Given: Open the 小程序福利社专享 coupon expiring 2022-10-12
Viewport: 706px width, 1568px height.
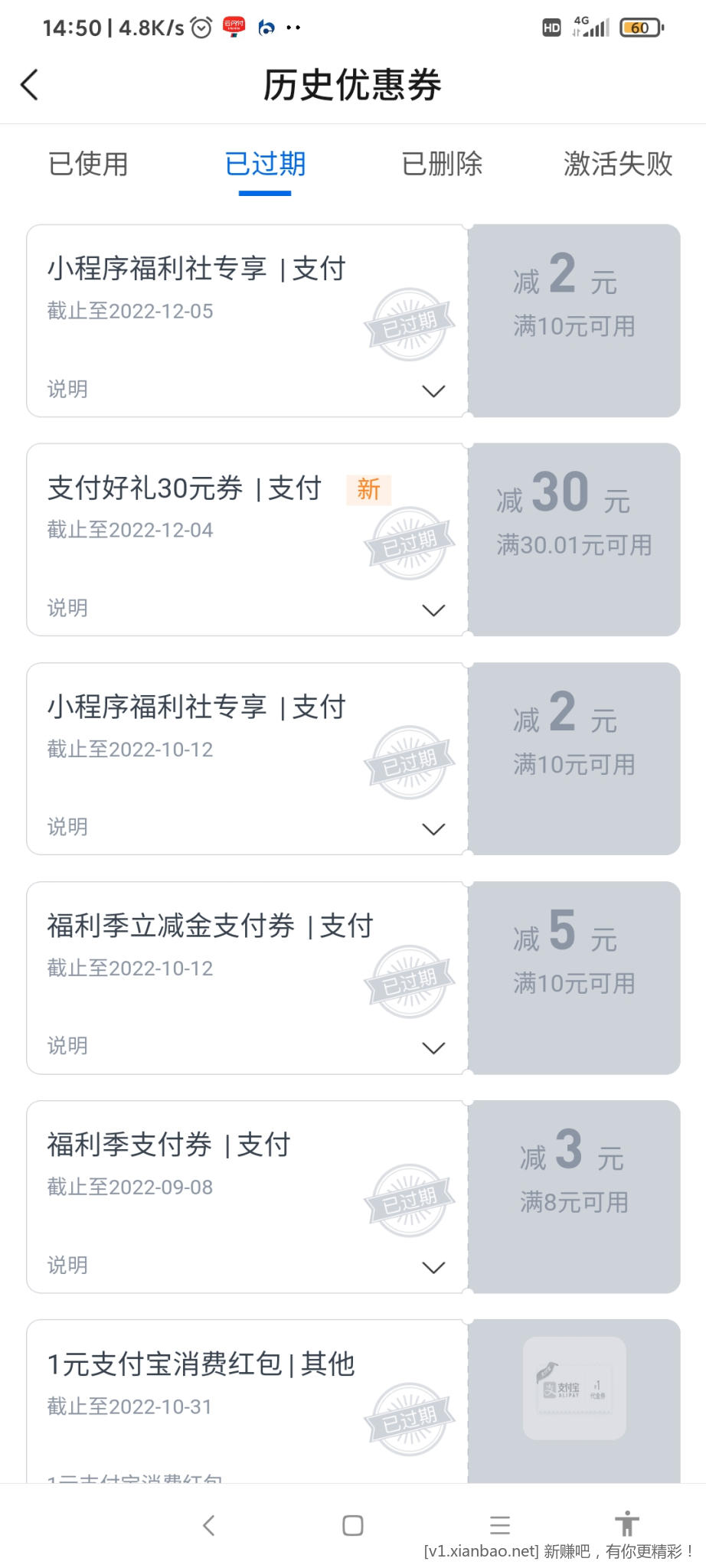Looking at the screenshot, I should (353, 759).
